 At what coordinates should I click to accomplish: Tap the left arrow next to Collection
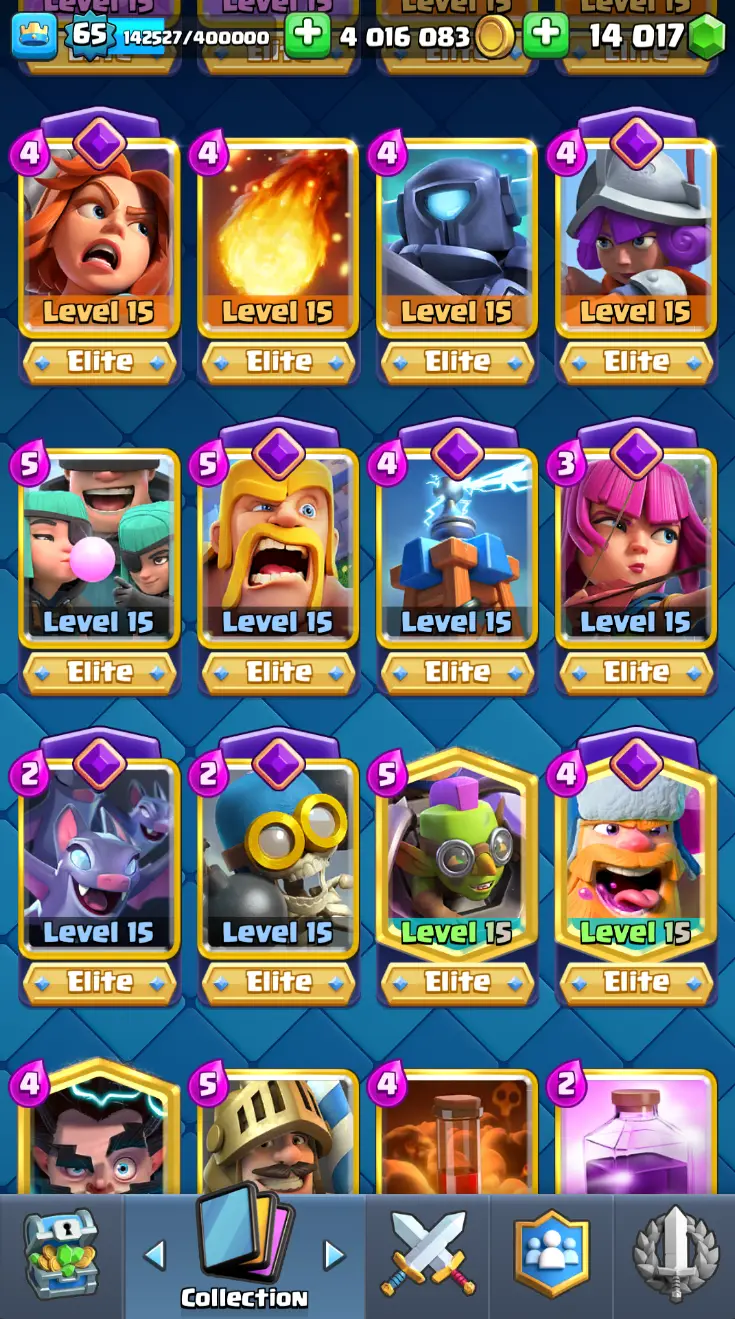(155, 1254)
